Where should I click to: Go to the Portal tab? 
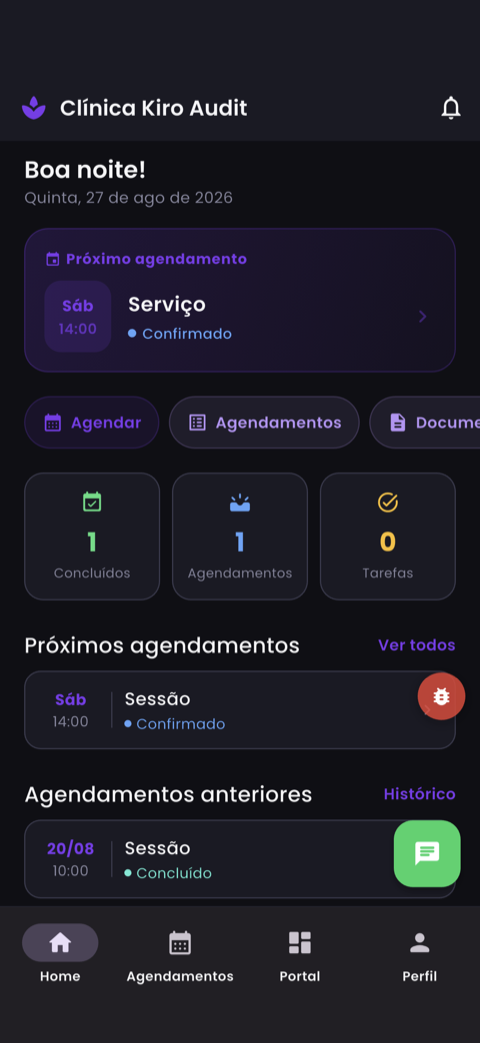coord(300,955)
